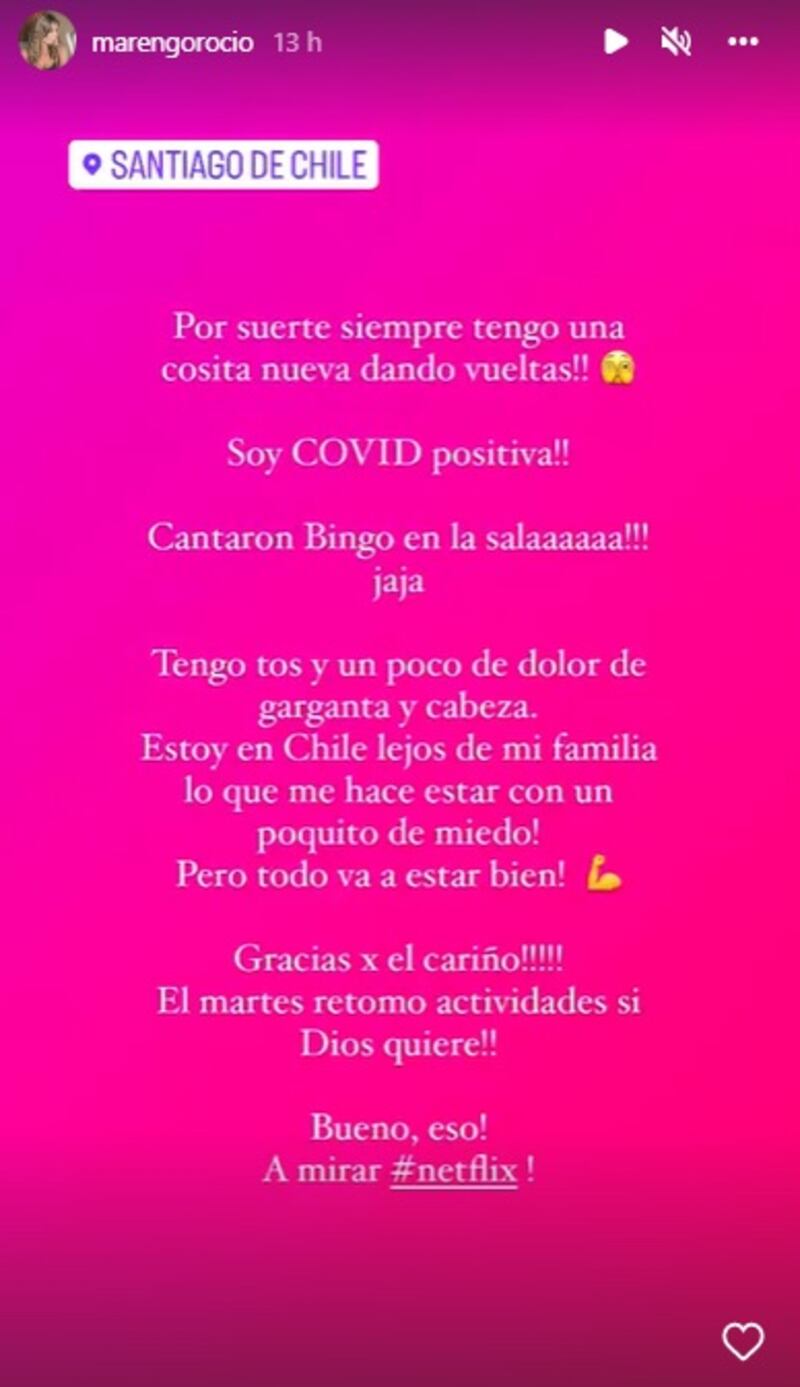Open the marengorocio username link

pos(172,43)
